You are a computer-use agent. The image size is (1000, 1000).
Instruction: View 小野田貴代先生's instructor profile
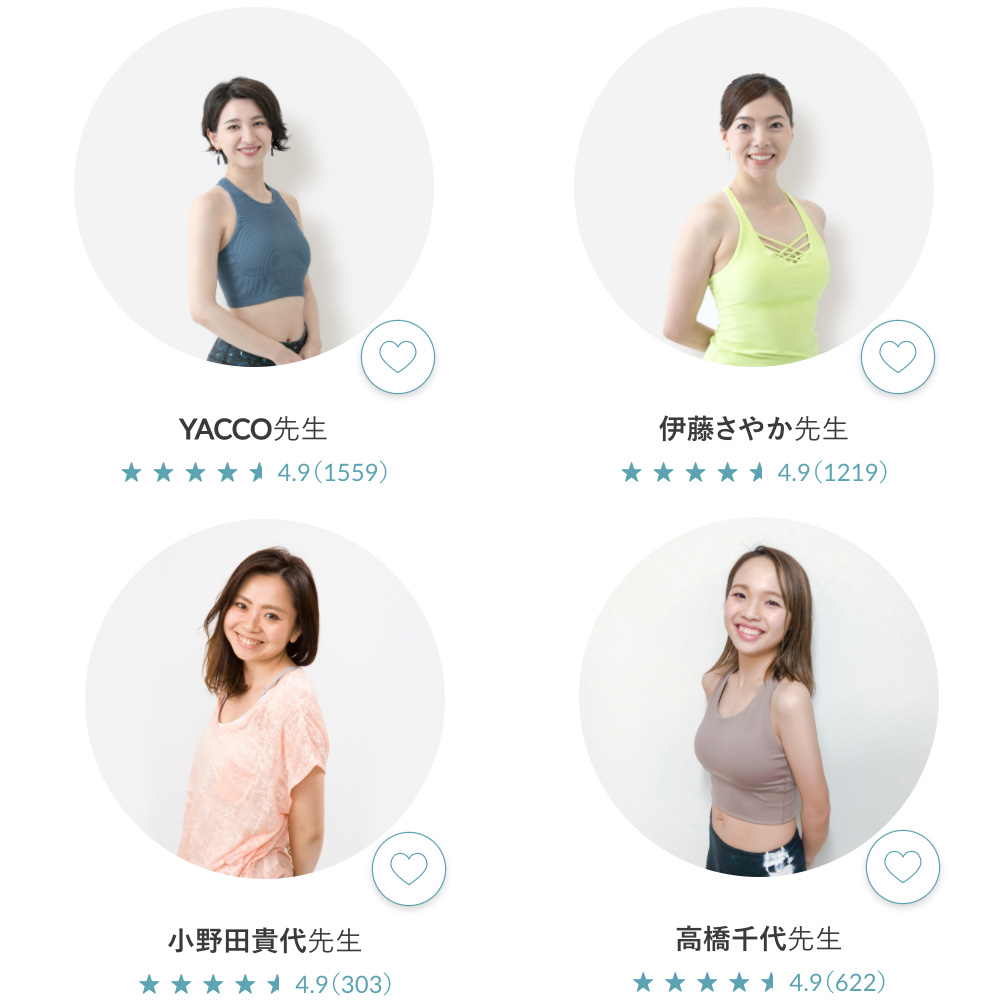(x=265, y=940)
